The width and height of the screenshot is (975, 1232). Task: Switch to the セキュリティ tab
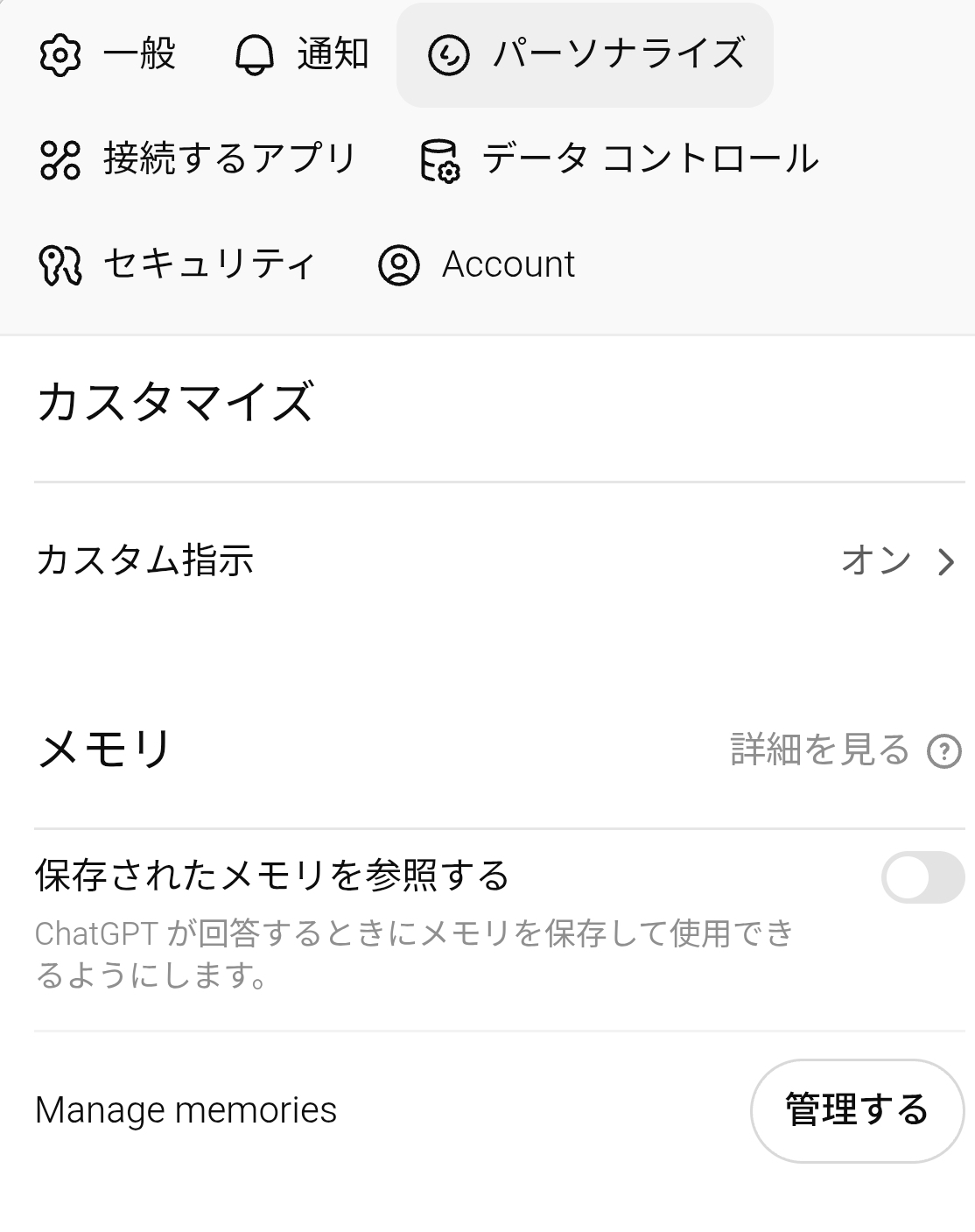click(177, 264)
